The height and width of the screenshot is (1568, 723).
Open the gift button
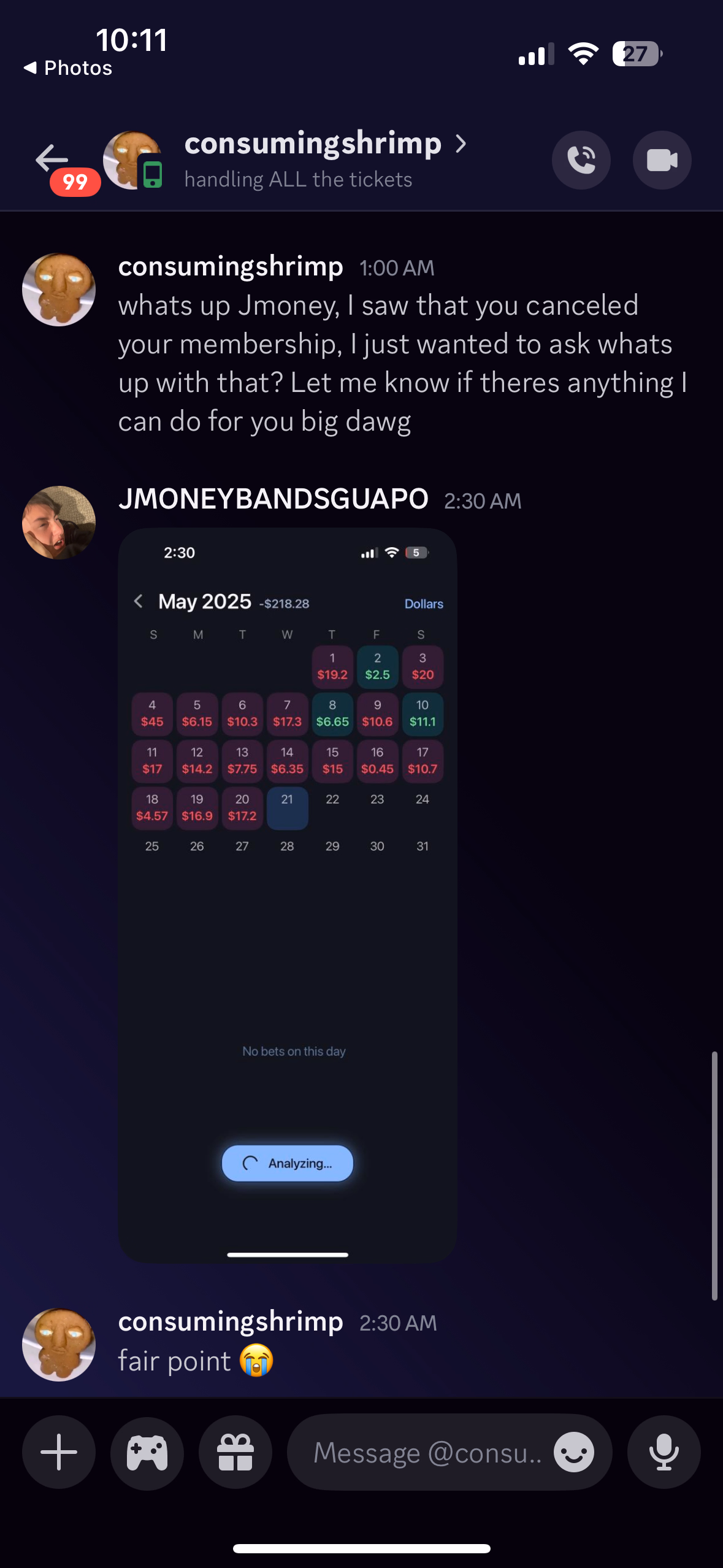click(235, 1451)
